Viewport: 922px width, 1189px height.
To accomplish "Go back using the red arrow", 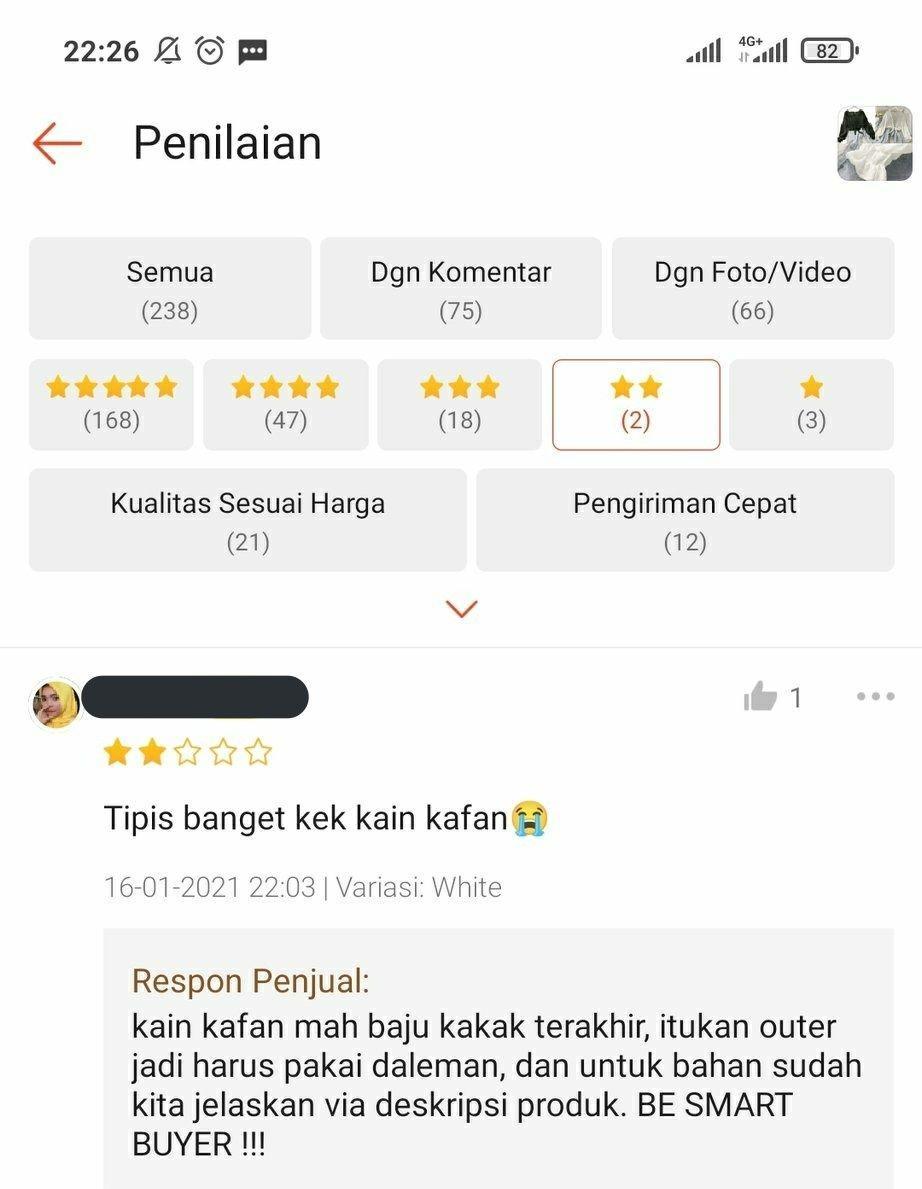I will click(57, 143).
